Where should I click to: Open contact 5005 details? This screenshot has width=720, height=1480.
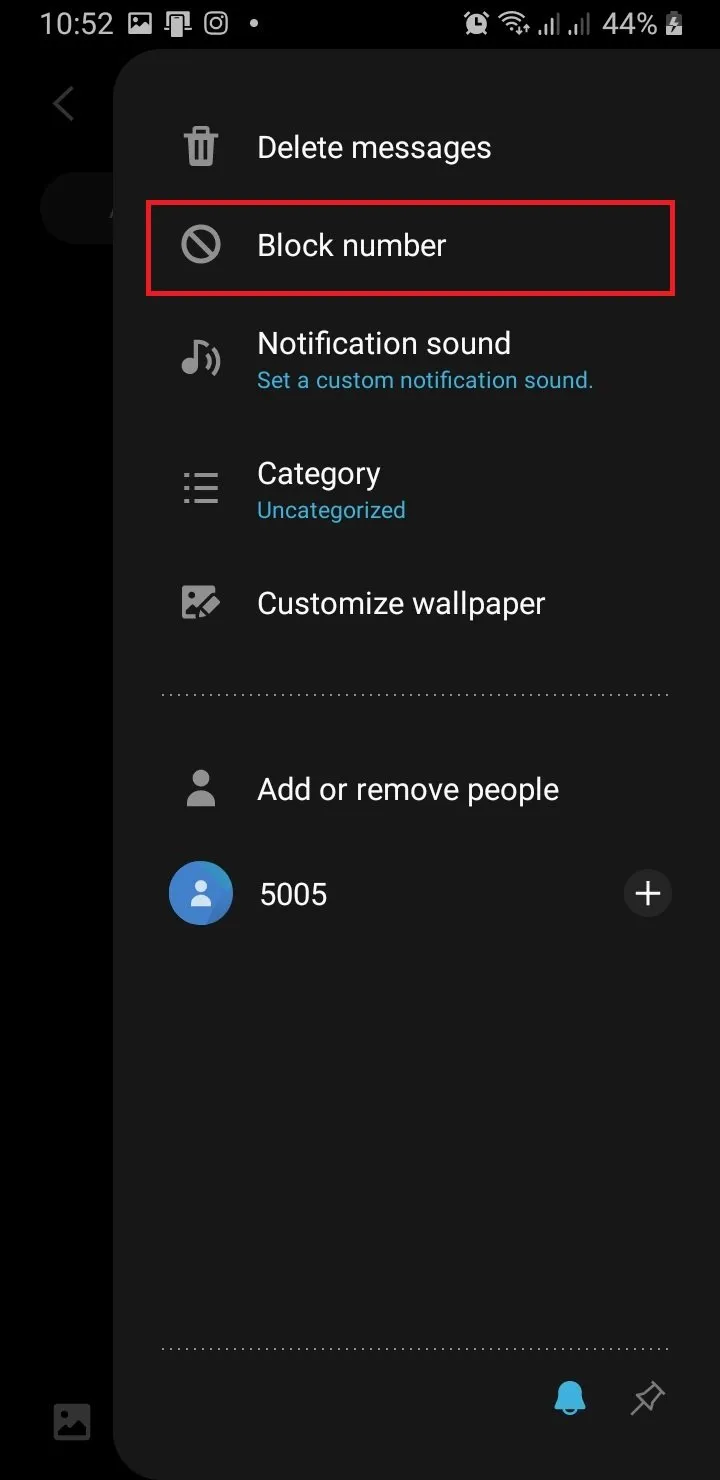[292, 894]
